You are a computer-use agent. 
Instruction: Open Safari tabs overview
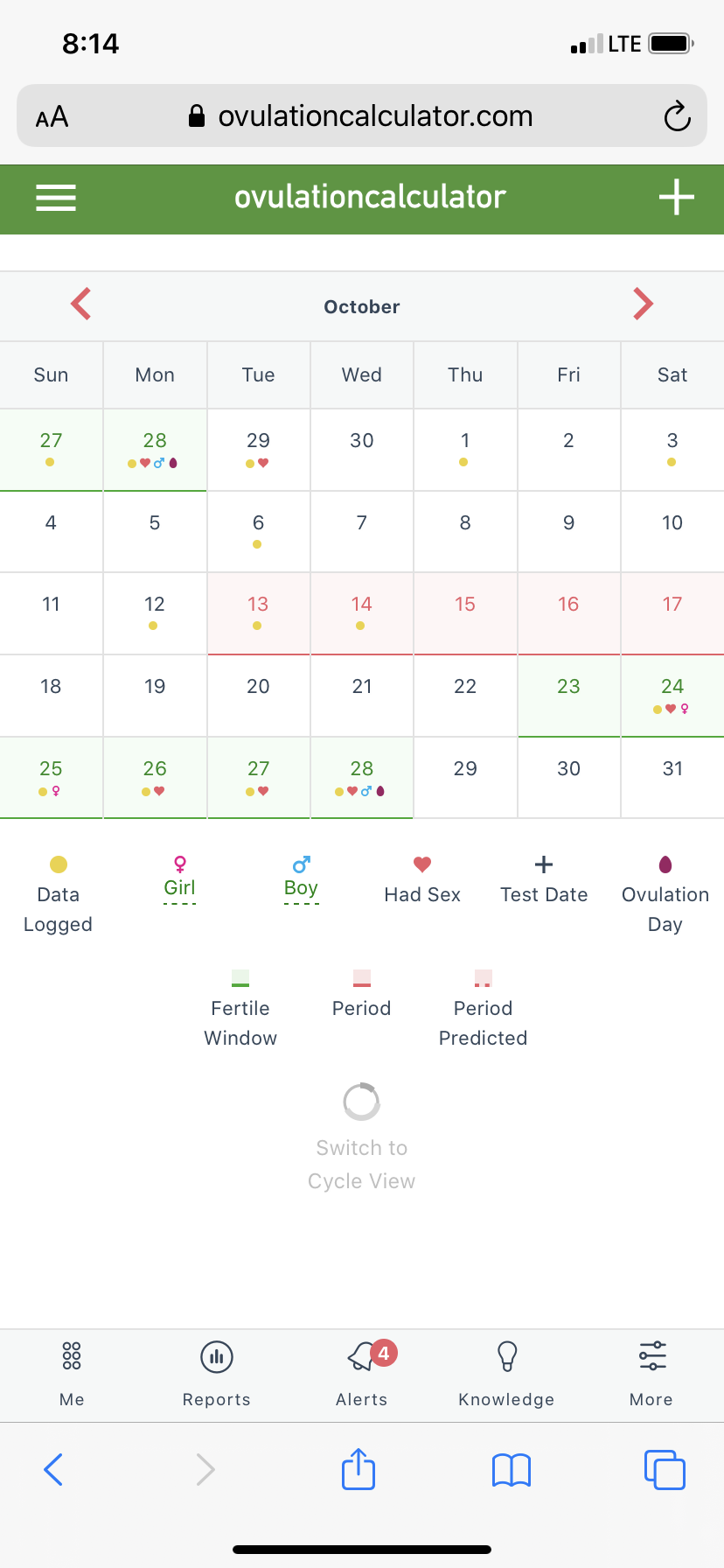[665, 1470]
